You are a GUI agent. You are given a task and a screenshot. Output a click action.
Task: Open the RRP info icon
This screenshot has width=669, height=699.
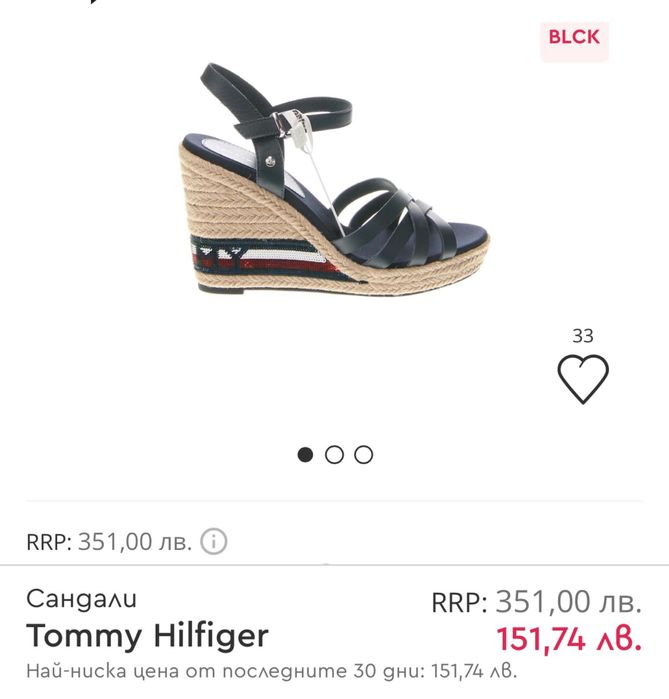tap(214, 542)
